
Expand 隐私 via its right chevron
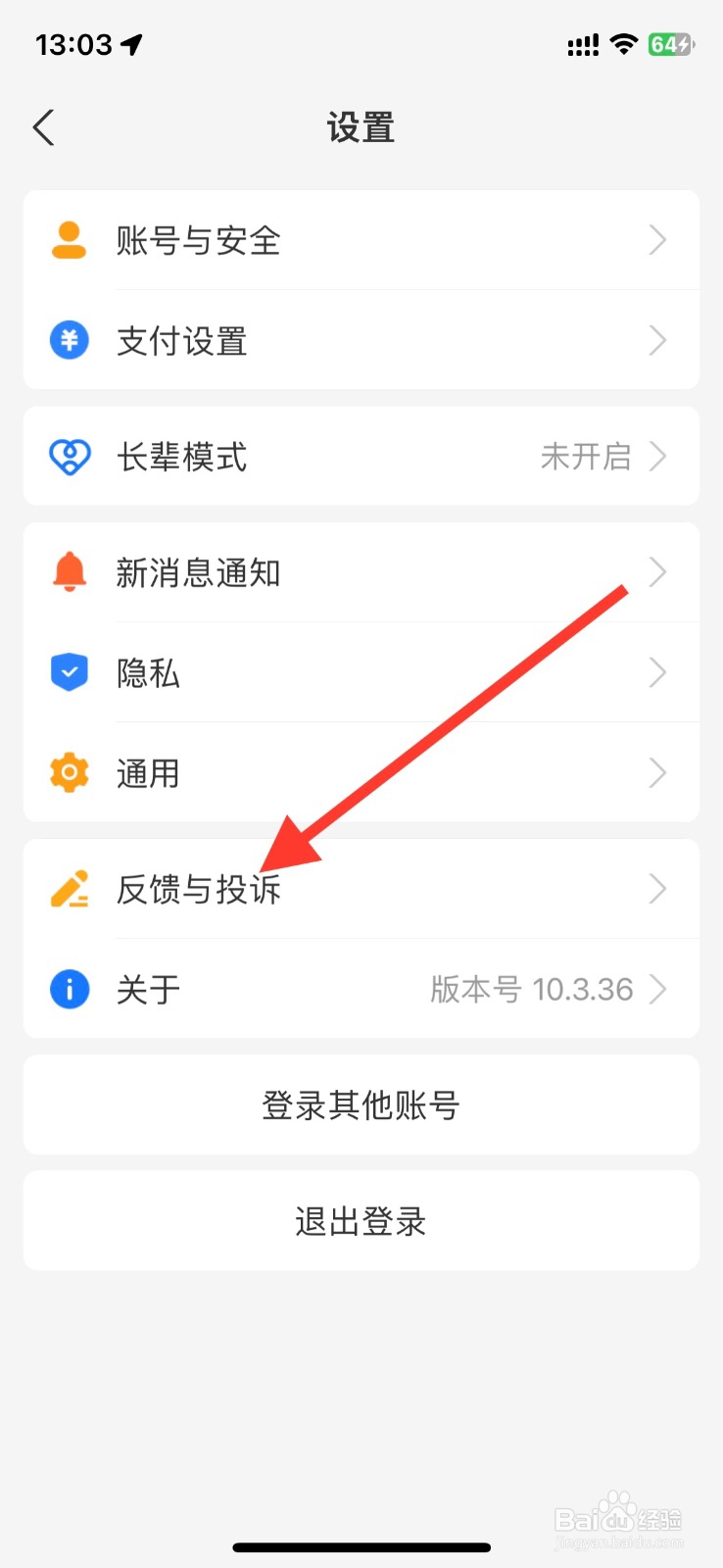[x=657, y=672]
